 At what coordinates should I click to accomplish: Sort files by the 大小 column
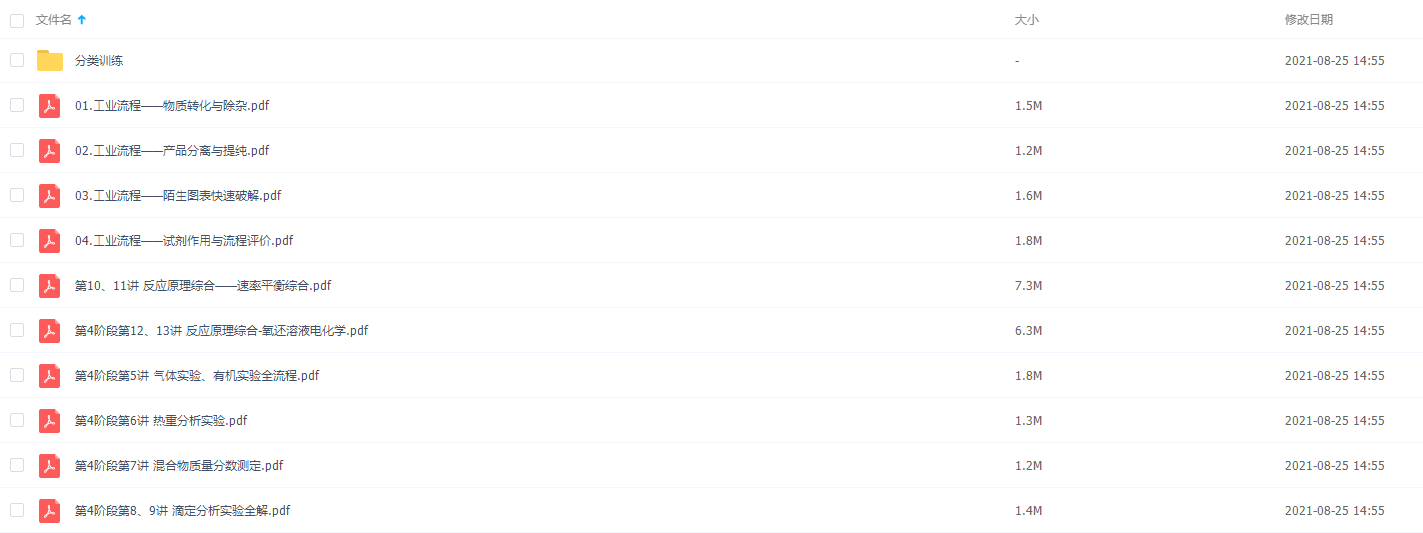(1026, 20)
